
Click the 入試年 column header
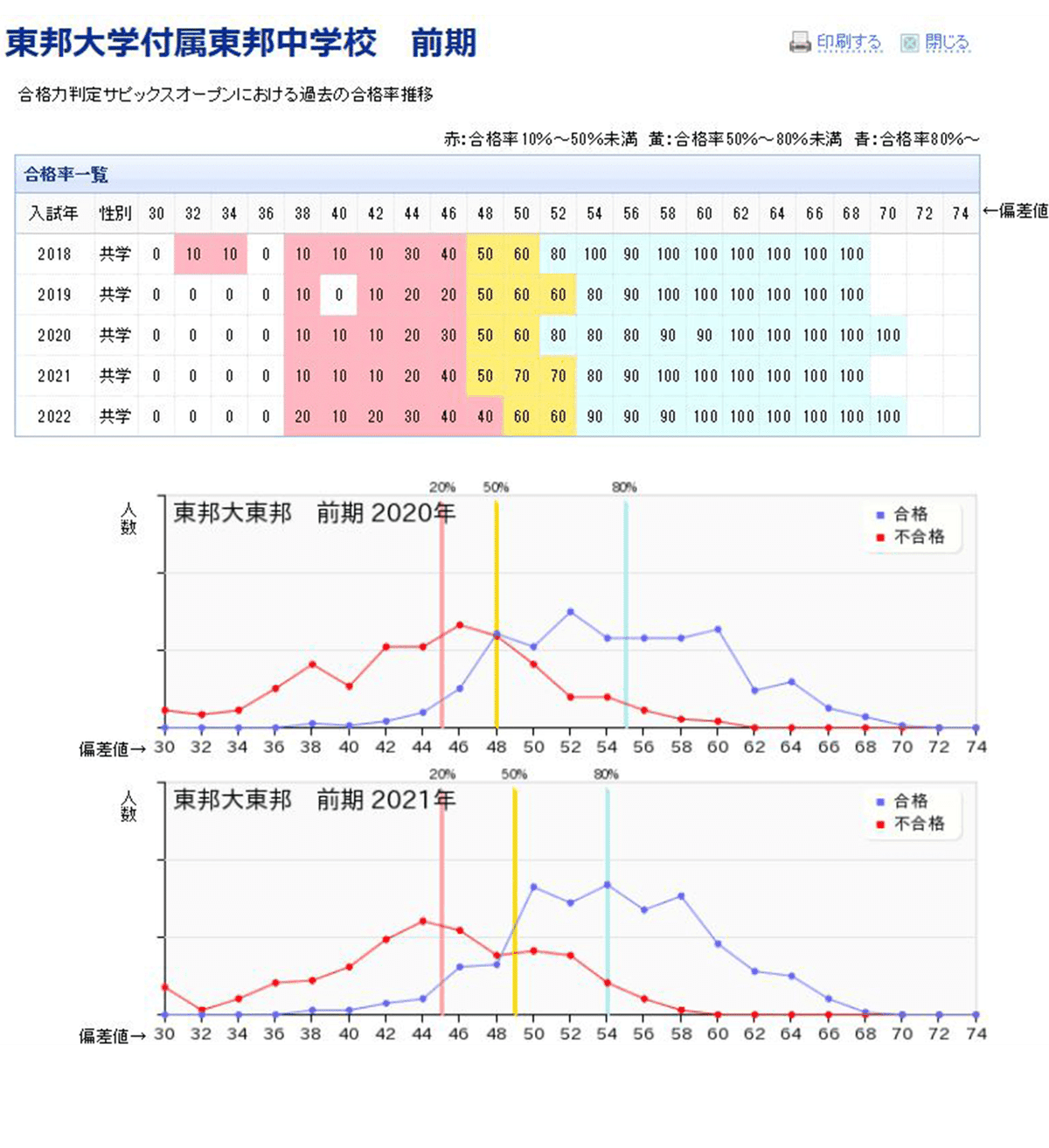point(54,211)
